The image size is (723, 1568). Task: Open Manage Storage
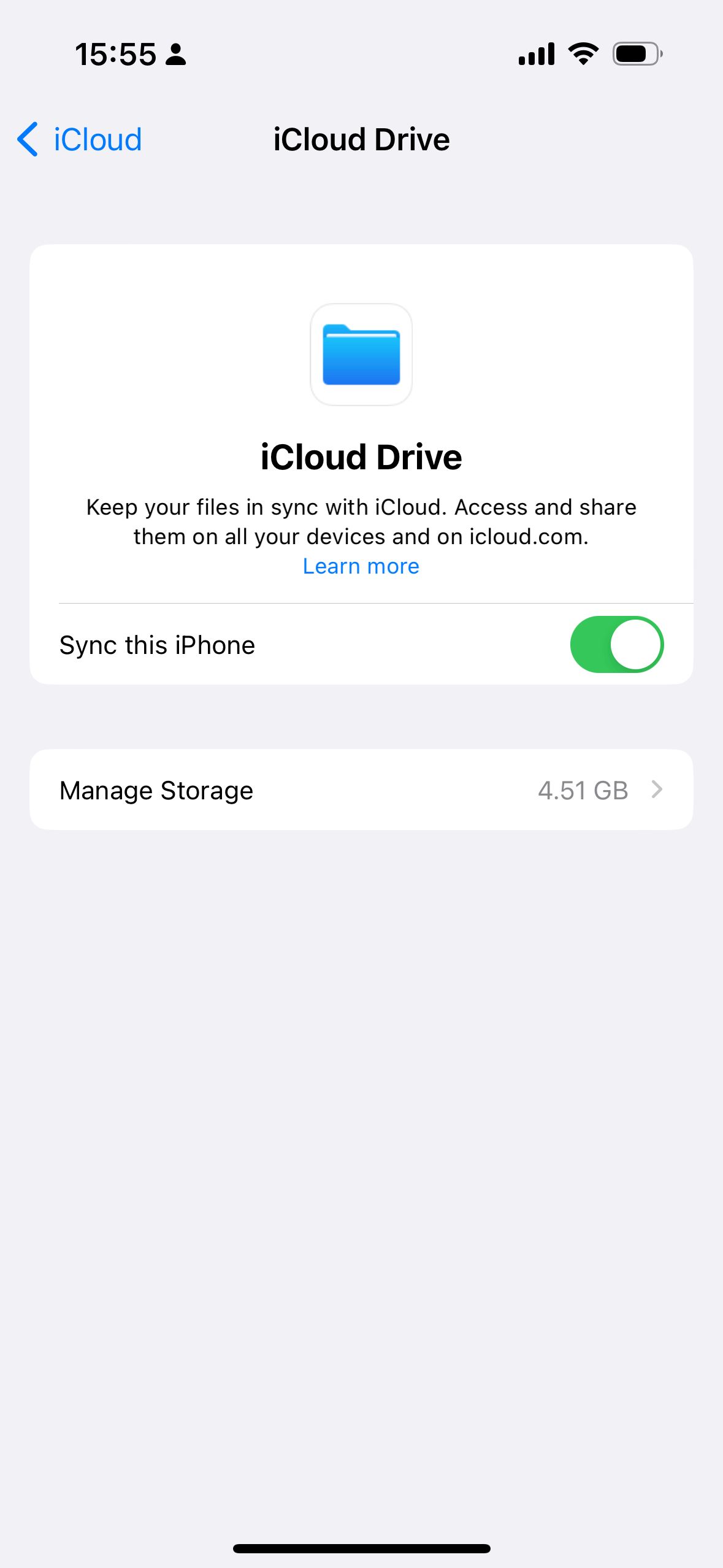(361, 790)
